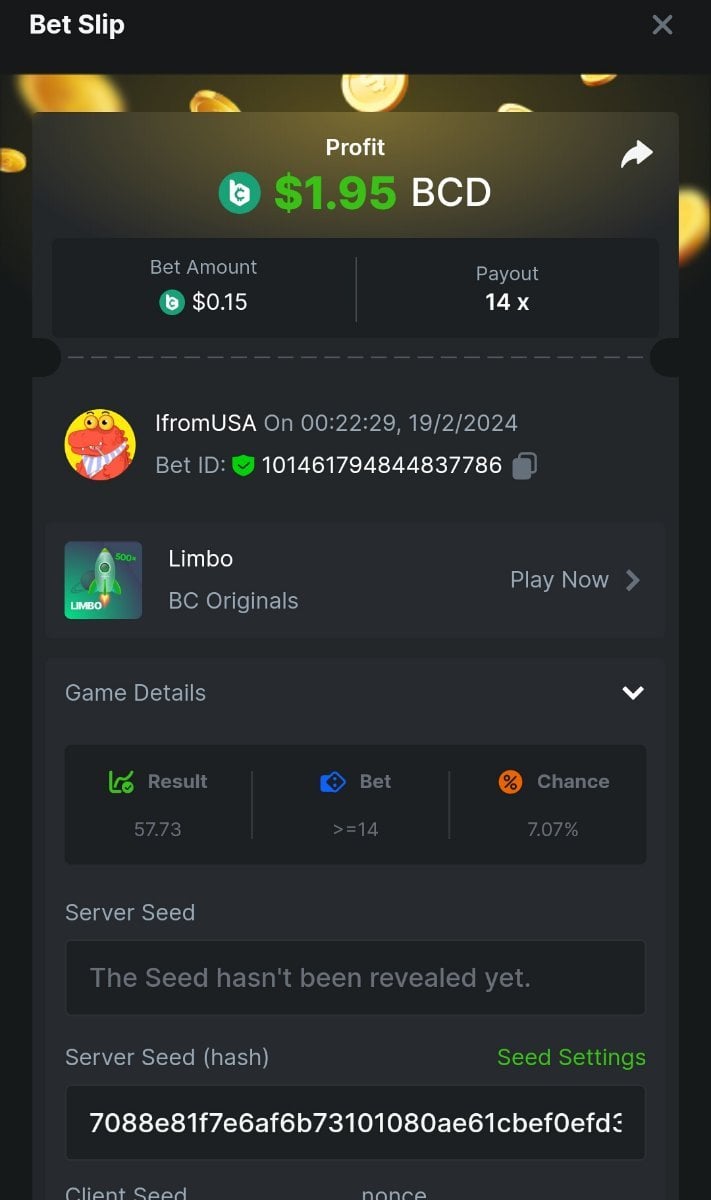The image size is (711, 1200).
Task: Open IfromUSA's profile avatar
Action: (x=100, y=444)
